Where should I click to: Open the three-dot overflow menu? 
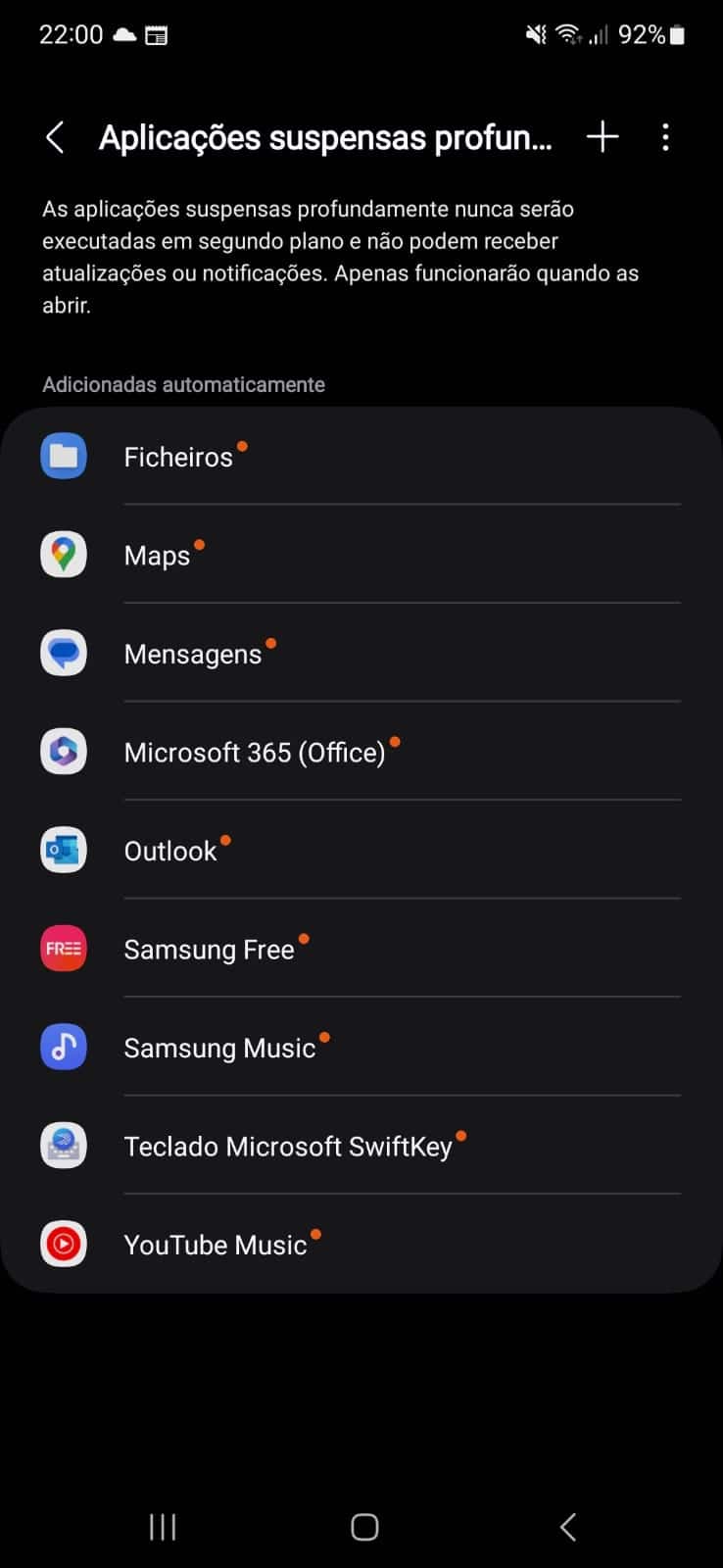[x=666, y=137]
